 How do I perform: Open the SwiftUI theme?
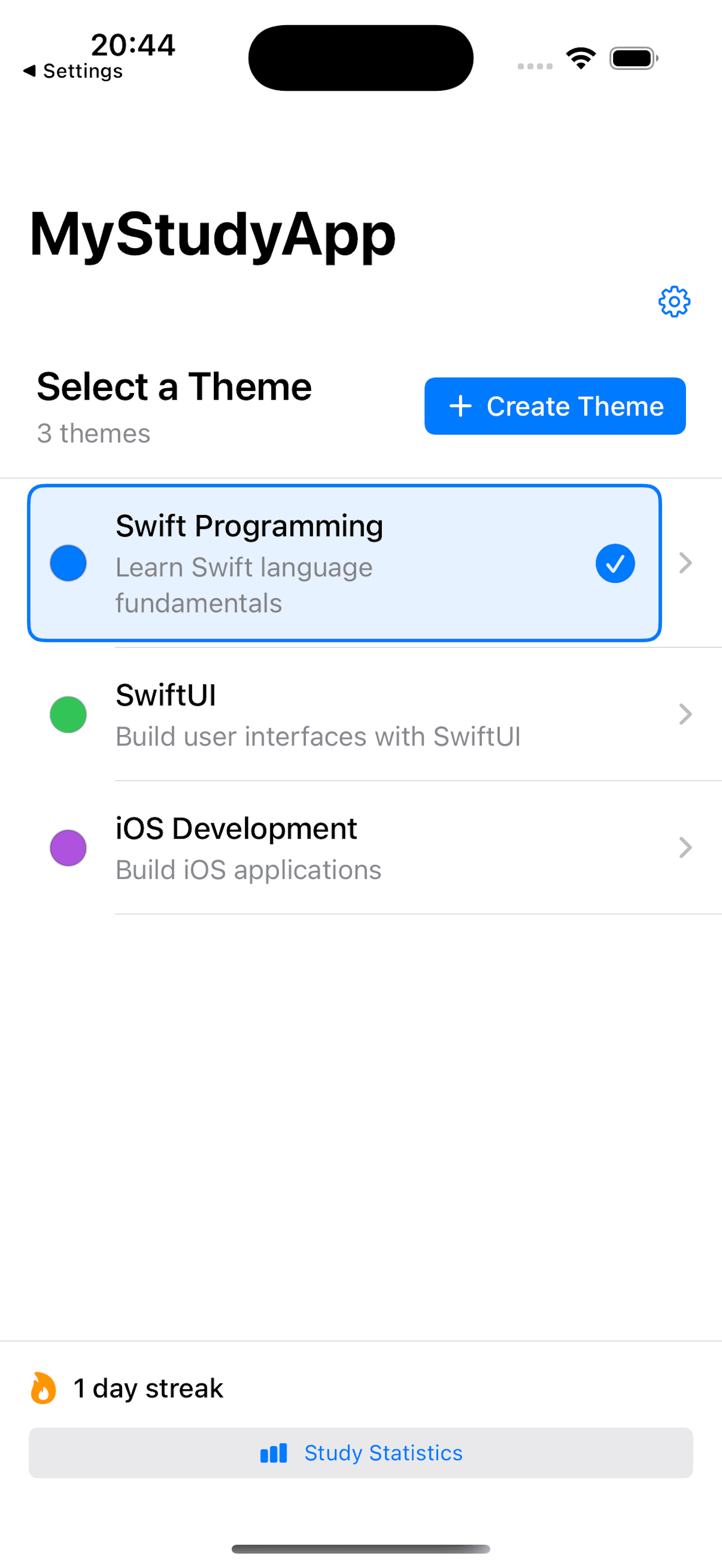(365, 715)
